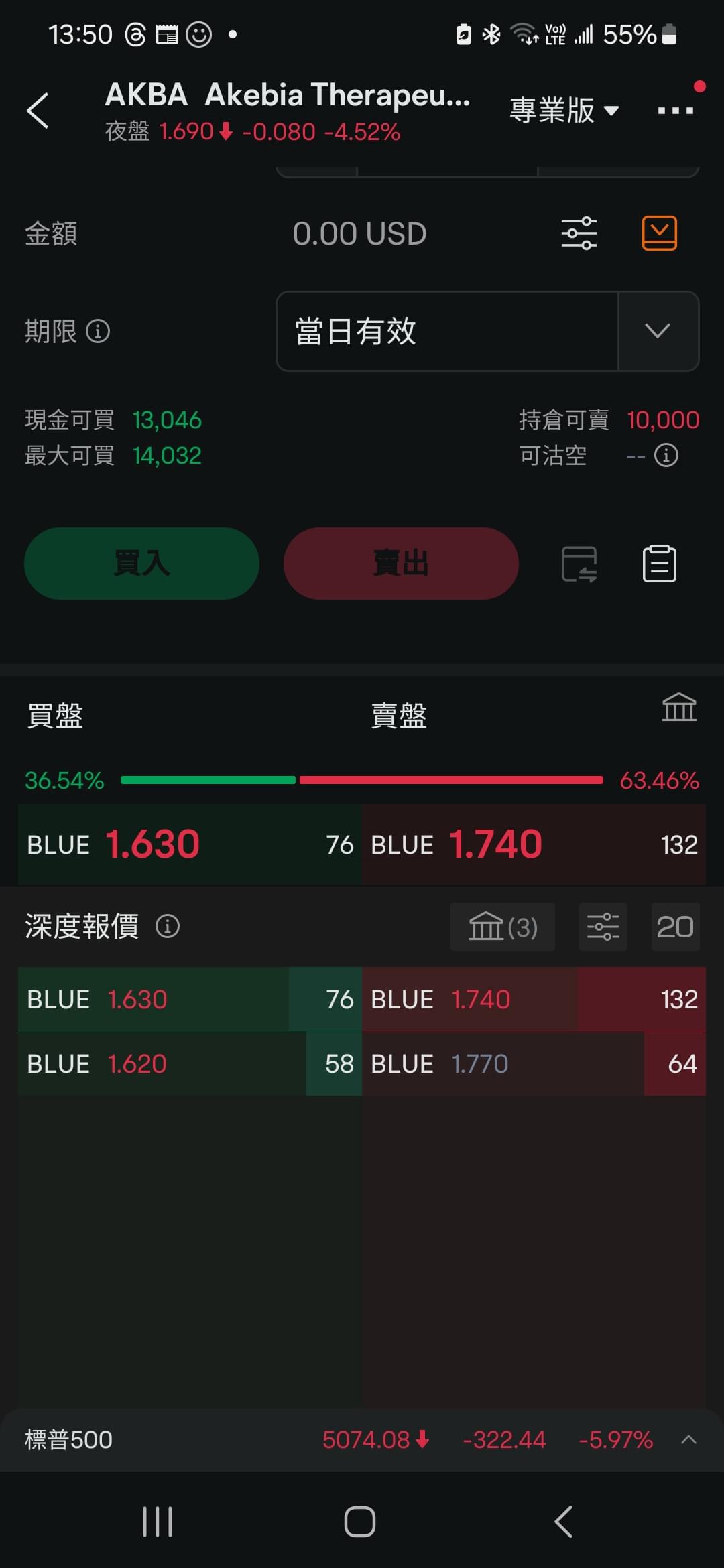Open amount adjustment sliders icon
724x1568 pixels.
point(579,233)
